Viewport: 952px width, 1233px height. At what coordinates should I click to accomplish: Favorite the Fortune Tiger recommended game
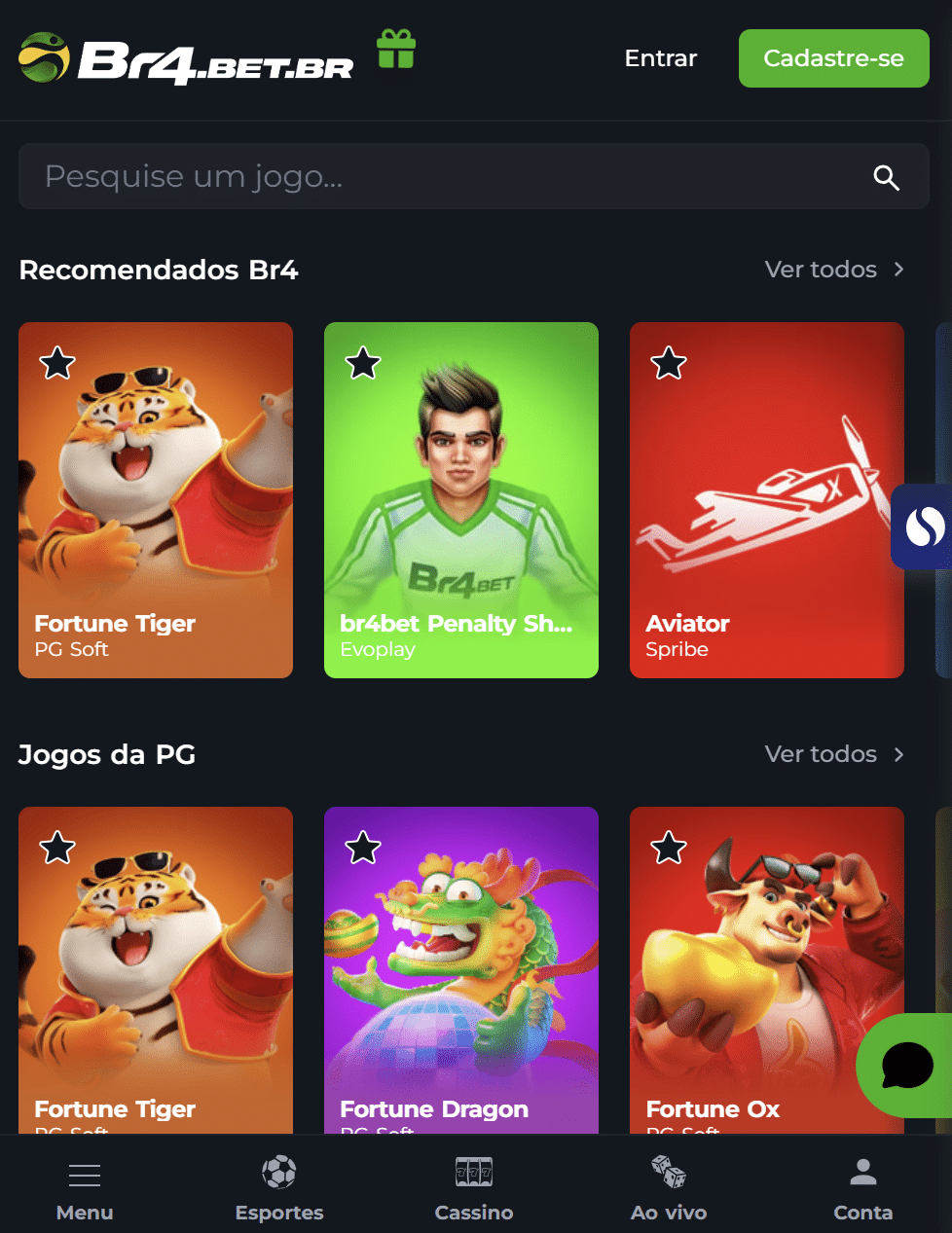click(56, 363)
